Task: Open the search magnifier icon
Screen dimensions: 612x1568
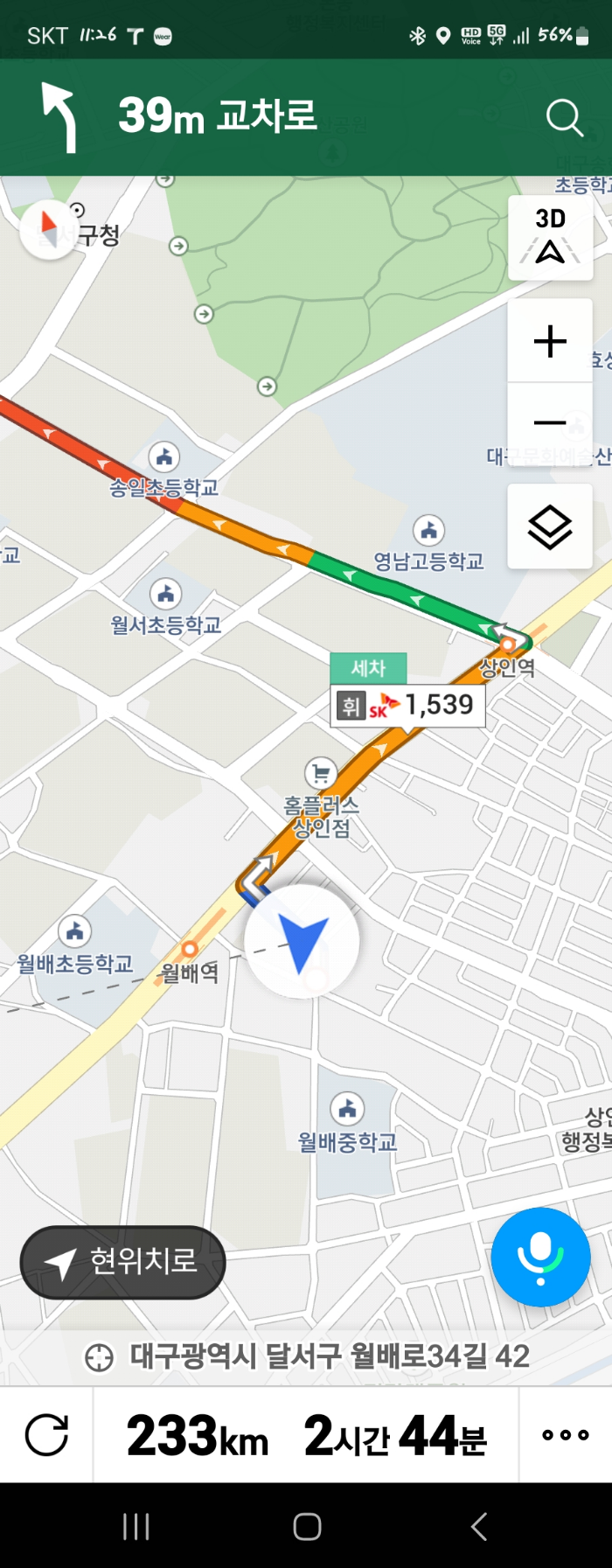Action: click(x=564, y=117)
